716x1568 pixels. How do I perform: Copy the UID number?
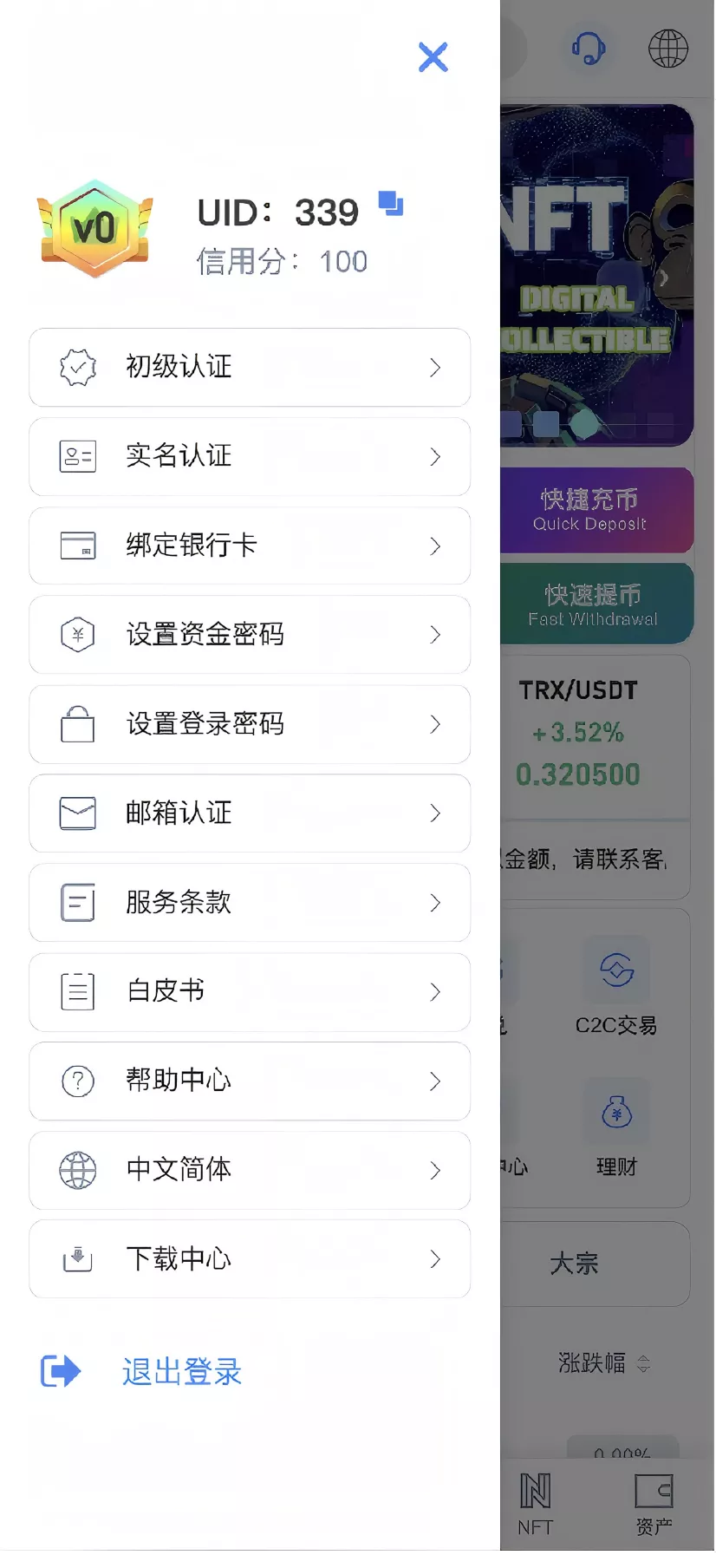(x=391, y=203)
